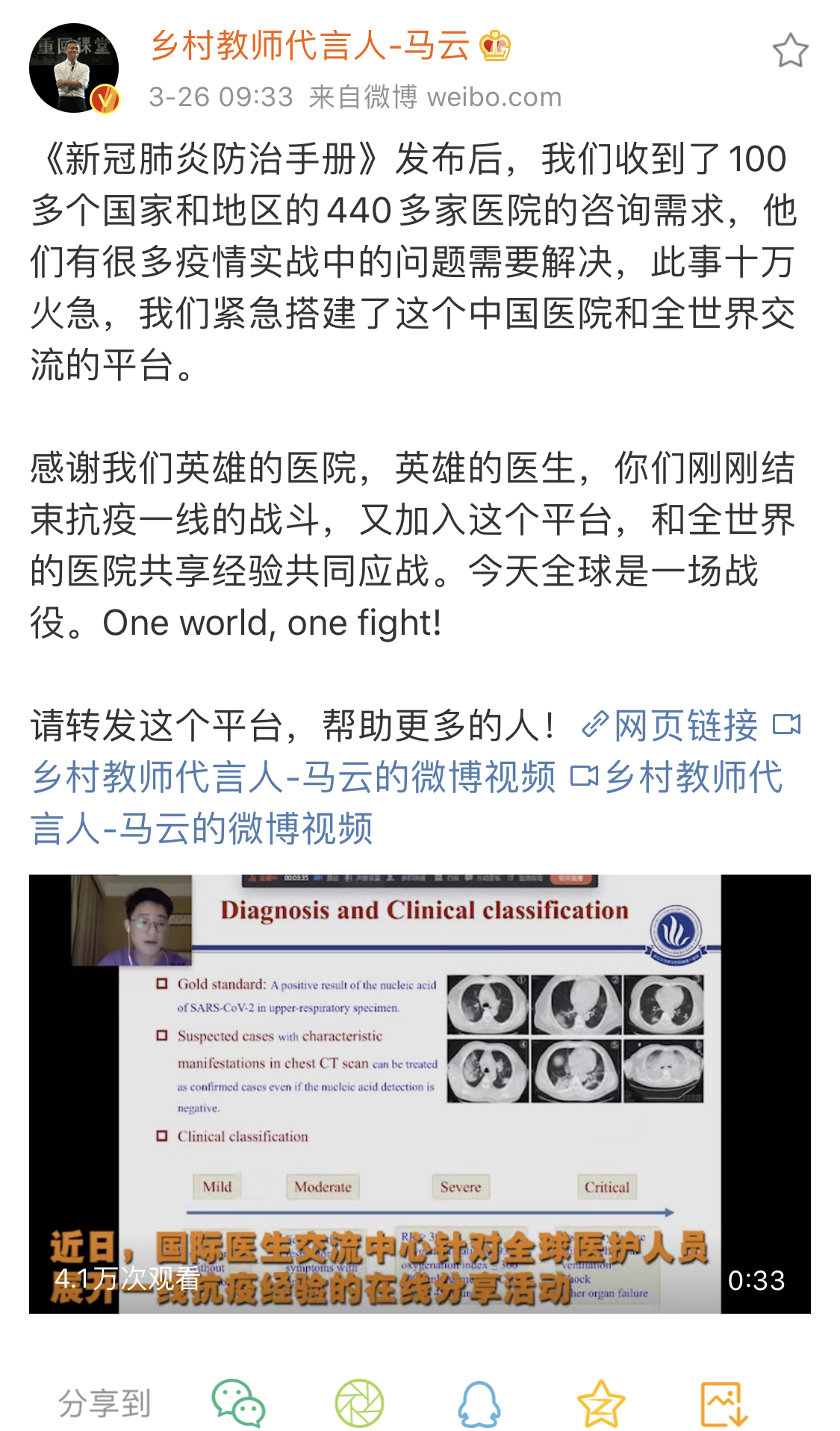The image size is (840, 1431).
Task: Share to WeChat Moments
Action: coord(359,1403)
